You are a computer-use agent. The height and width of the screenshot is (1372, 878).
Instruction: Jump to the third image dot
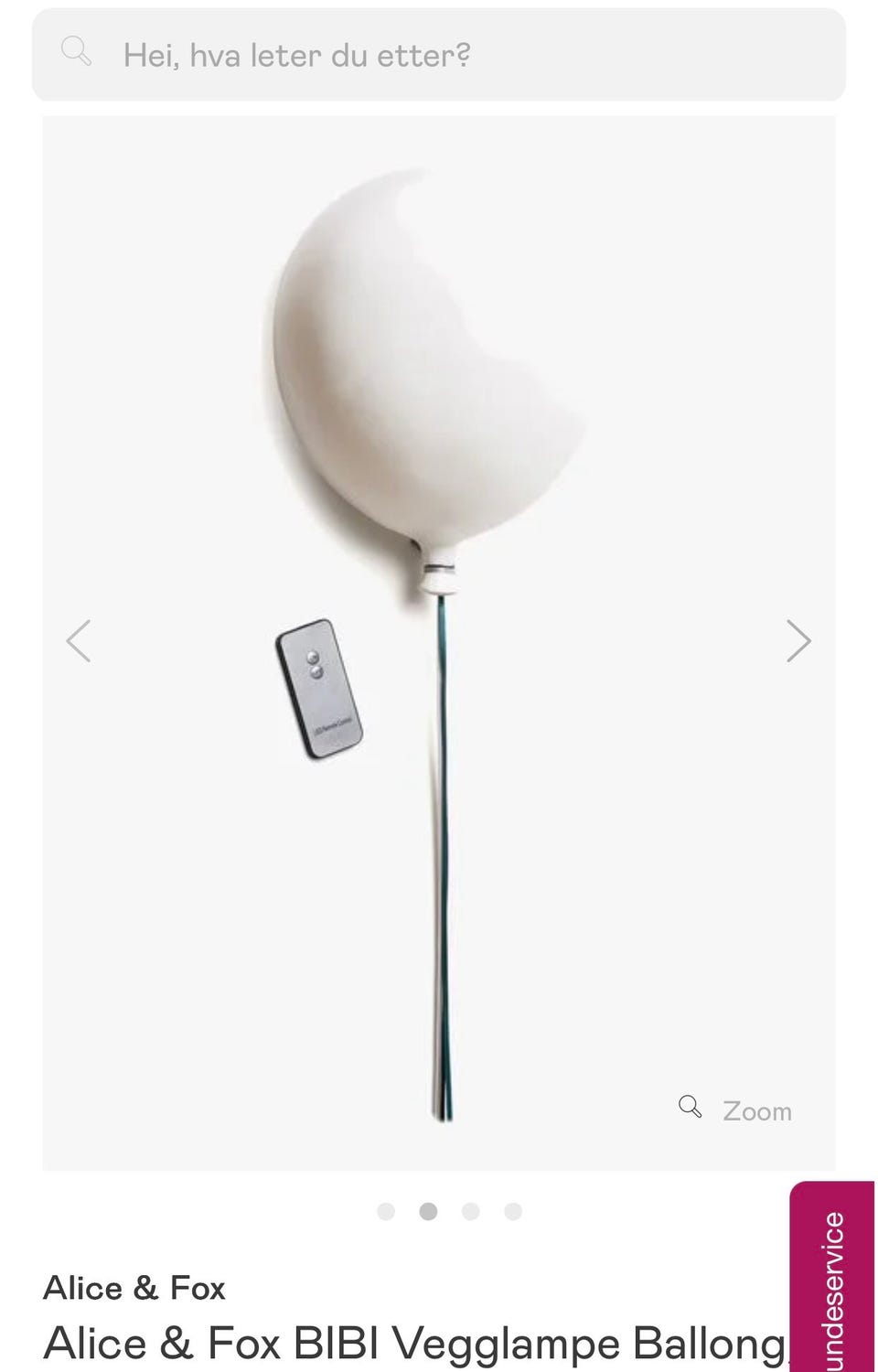pos(471,1212)
